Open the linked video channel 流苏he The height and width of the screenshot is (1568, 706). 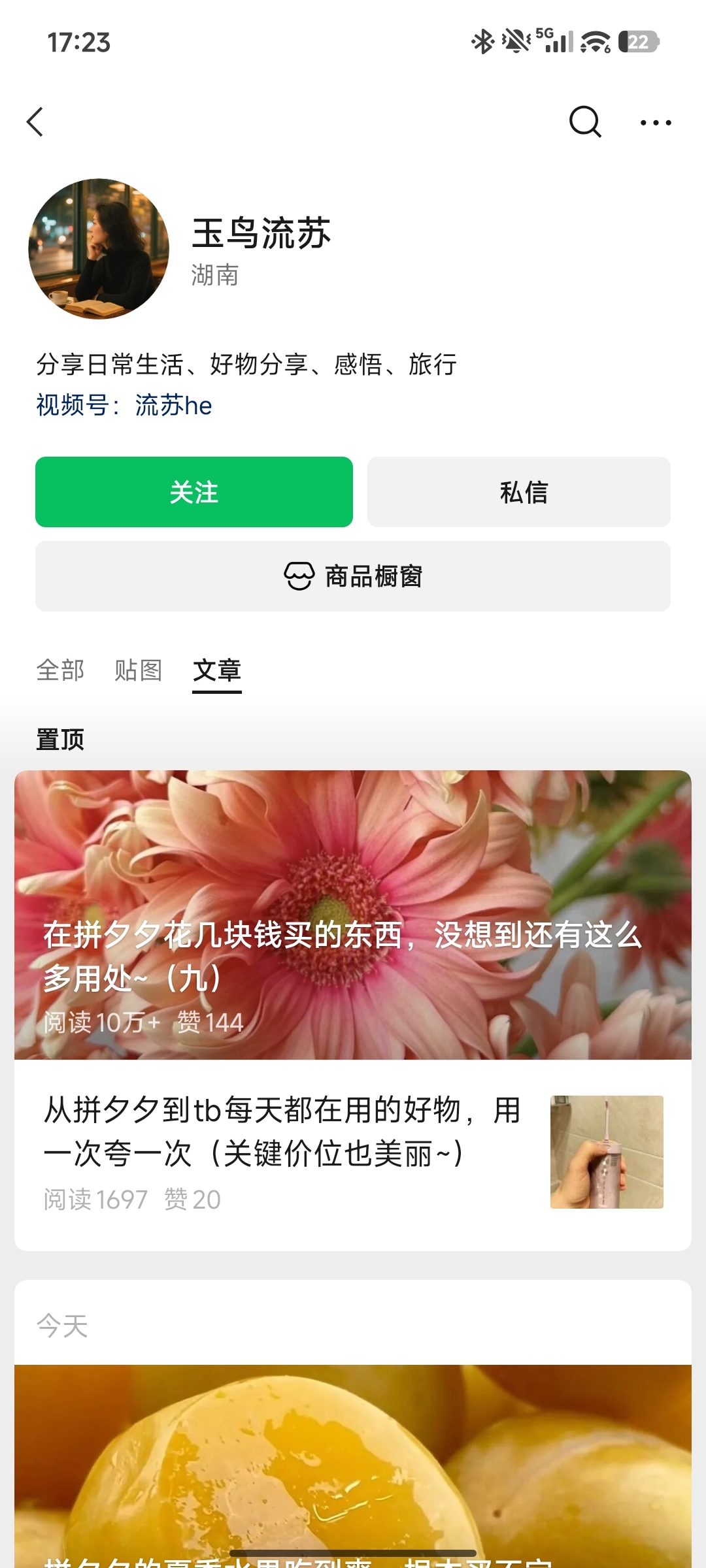[x=173, y=405]
